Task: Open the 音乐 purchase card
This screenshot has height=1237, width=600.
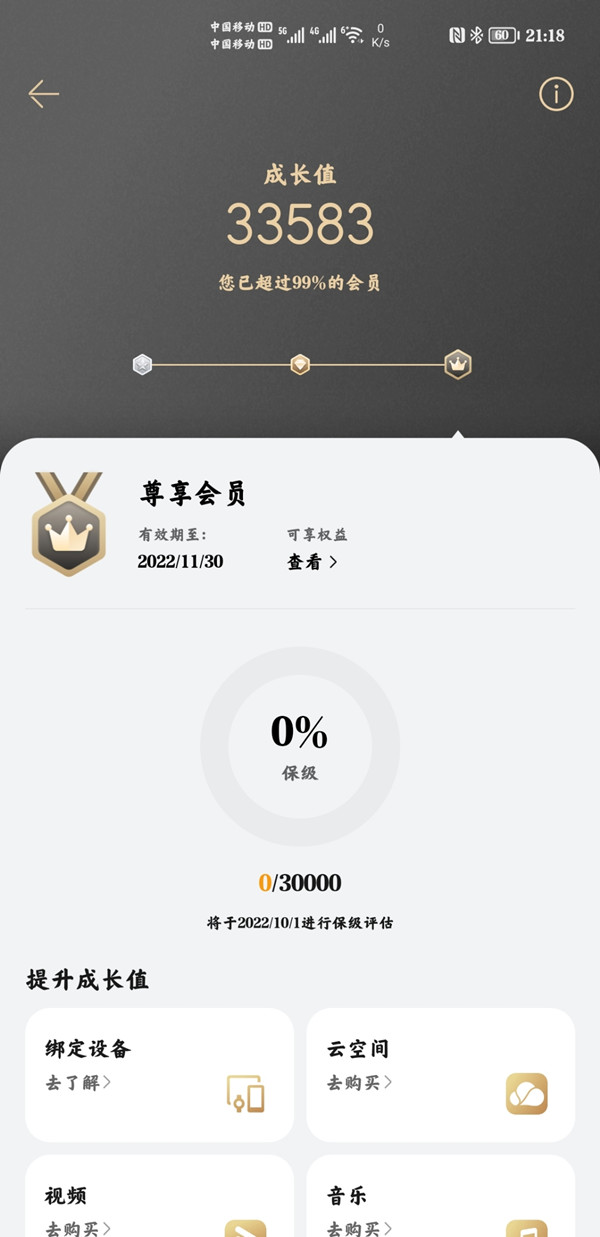Action: pos(440,1200)
